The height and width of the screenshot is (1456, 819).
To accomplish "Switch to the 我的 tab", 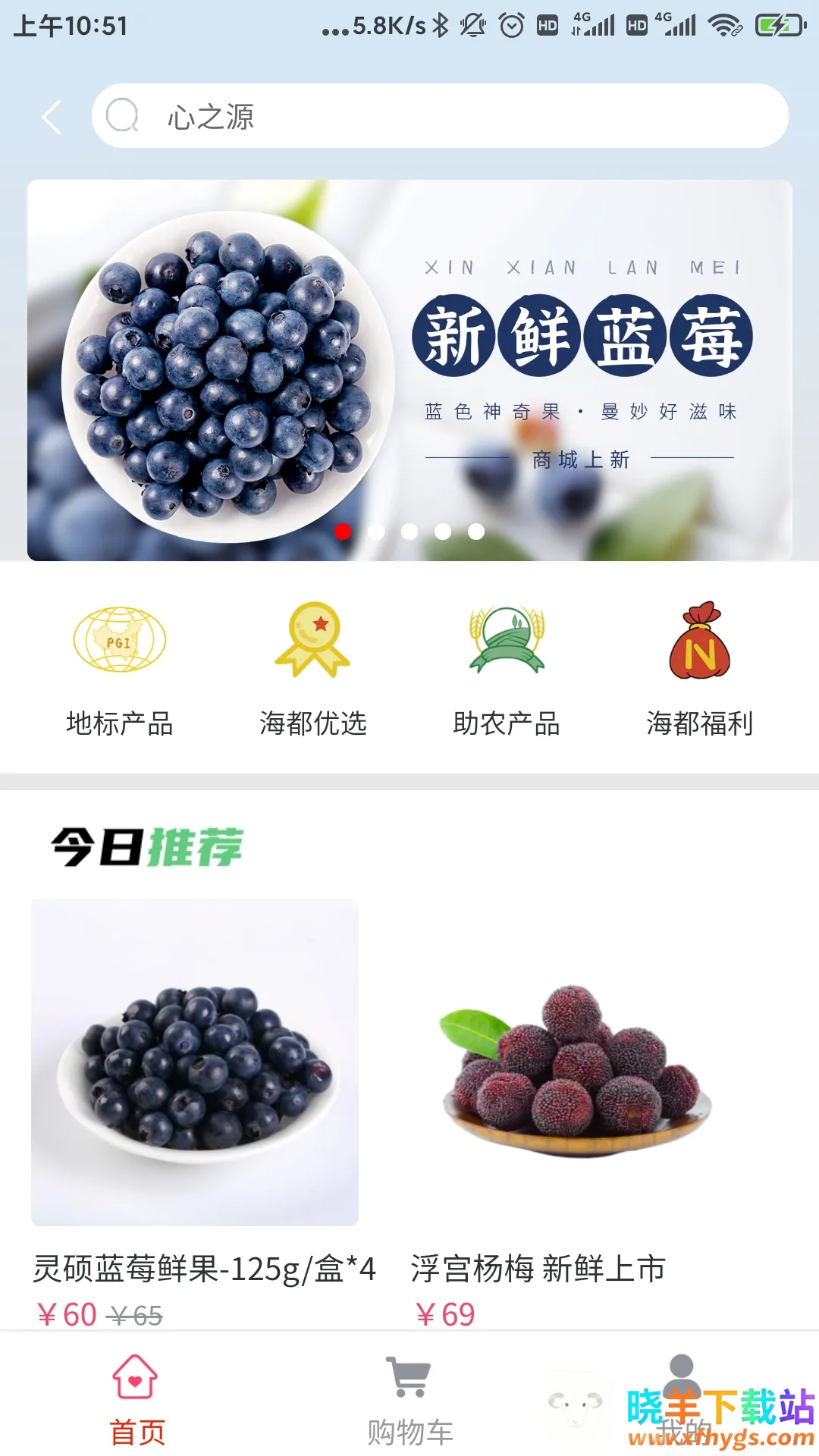I will pyautogui.click(x=682, y=1399).
